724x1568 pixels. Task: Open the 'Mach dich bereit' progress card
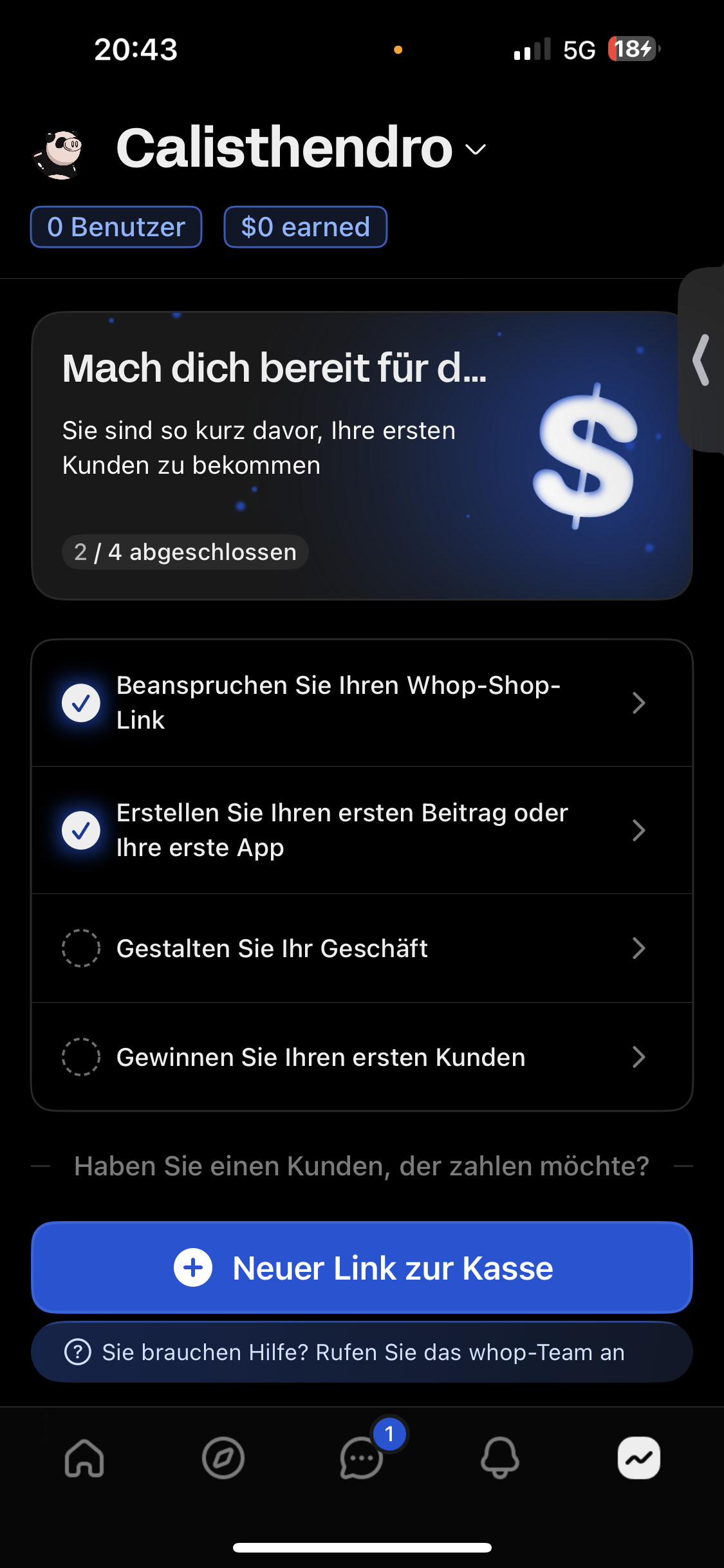(362, 456)
